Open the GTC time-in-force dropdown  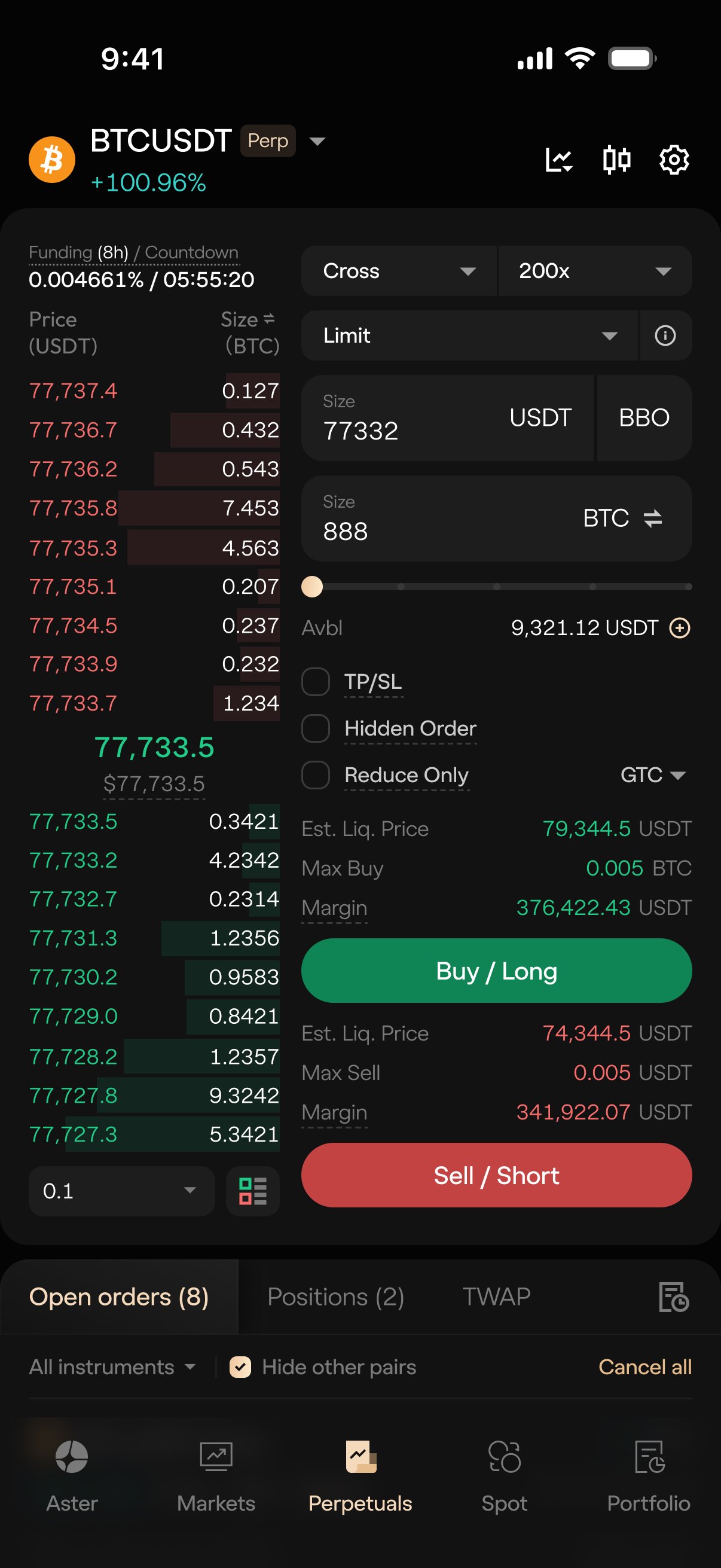click(x=653, y=775)
